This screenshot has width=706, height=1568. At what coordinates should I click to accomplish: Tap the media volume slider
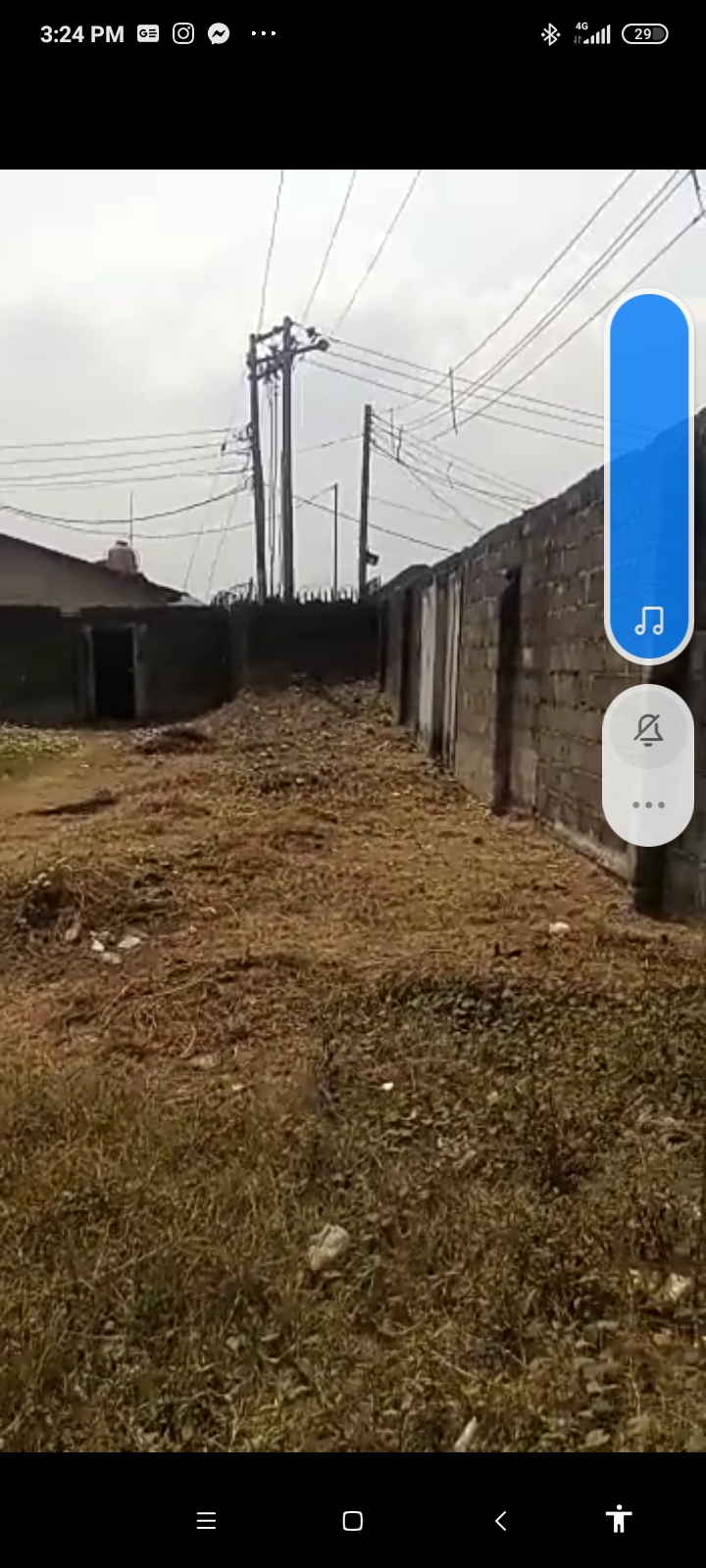tap(649, 476)
